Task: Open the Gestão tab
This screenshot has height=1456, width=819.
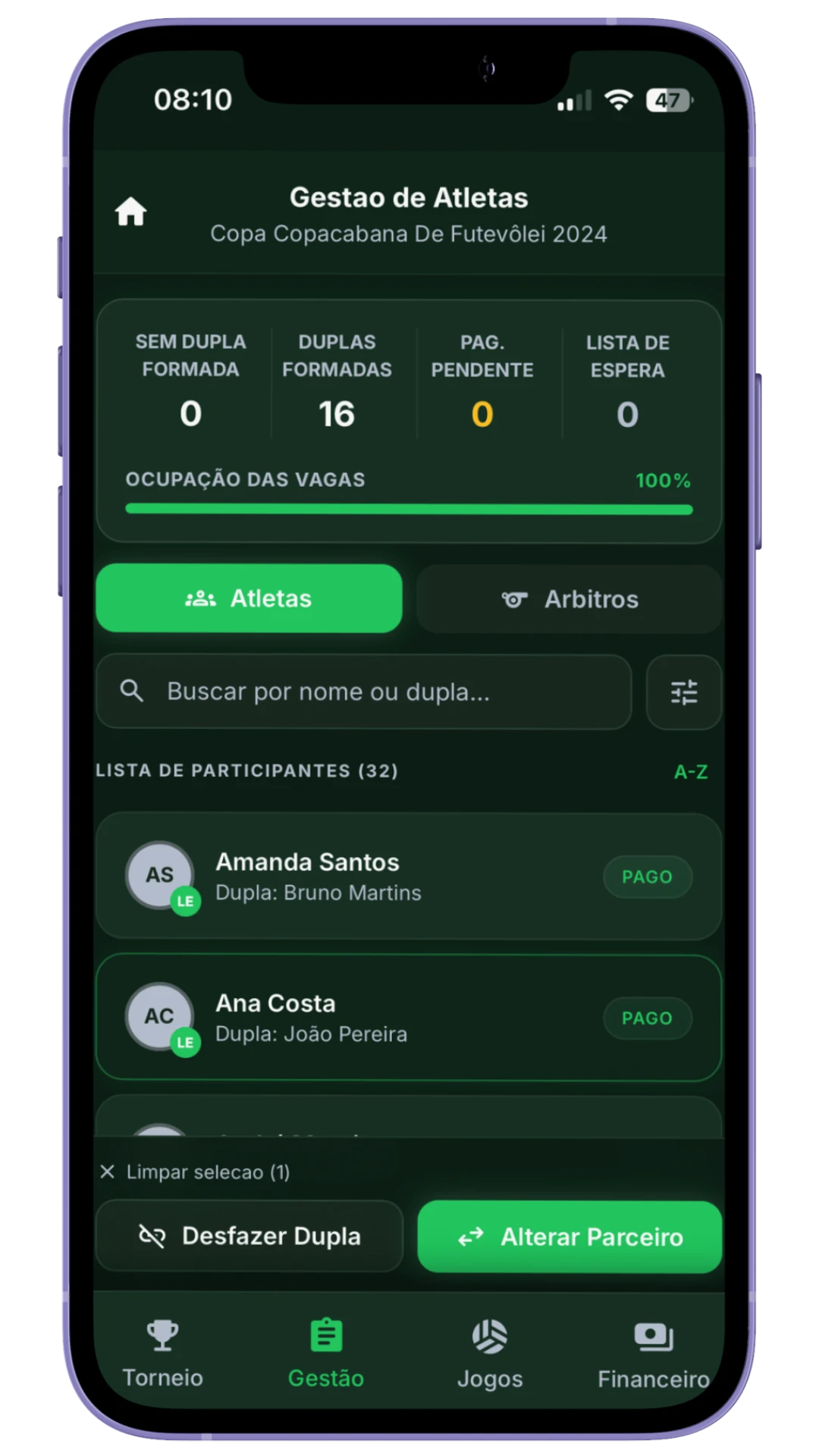Action: pyautogui.click(x=326, y=1354)
